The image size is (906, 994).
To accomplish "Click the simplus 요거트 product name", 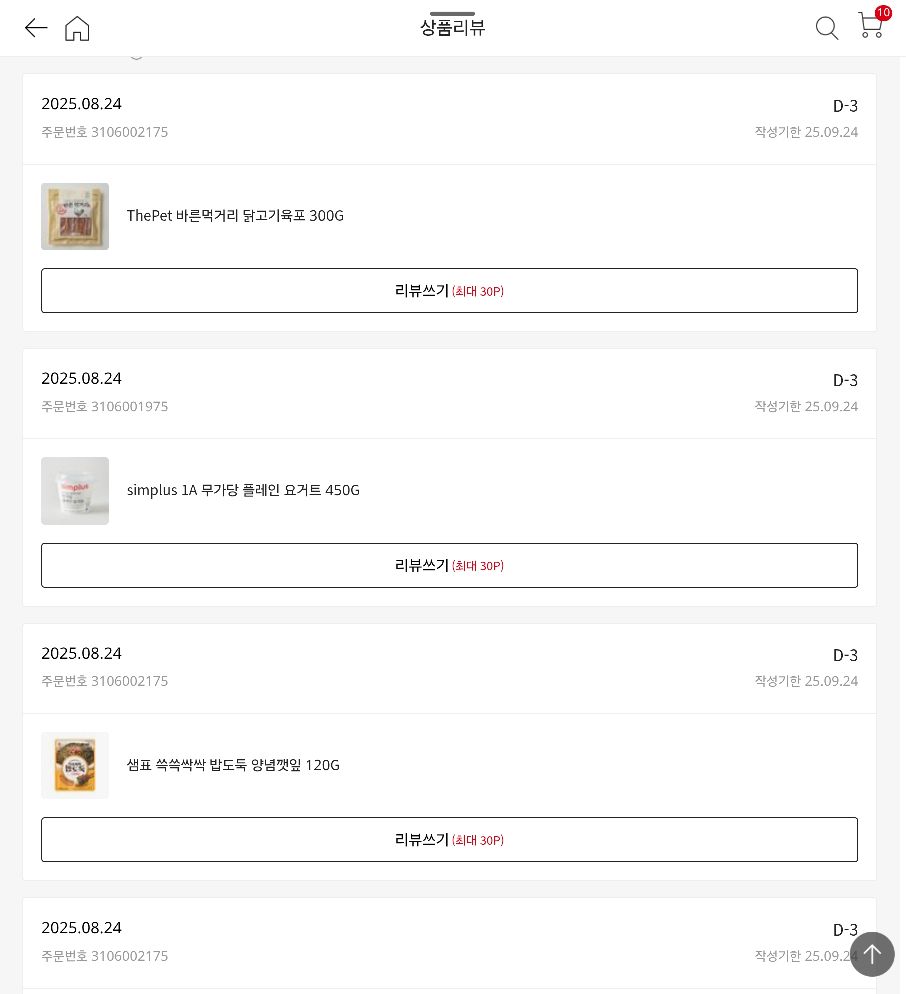I will point(243,490).
